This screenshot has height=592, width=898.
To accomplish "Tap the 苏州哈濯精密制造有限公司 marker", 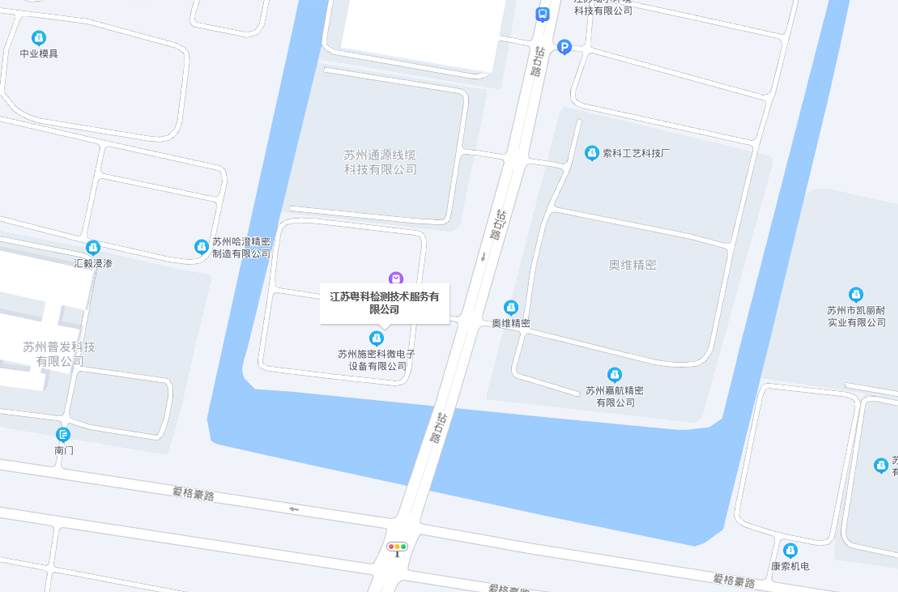I will pyautogui.click(x=201, y=247).
